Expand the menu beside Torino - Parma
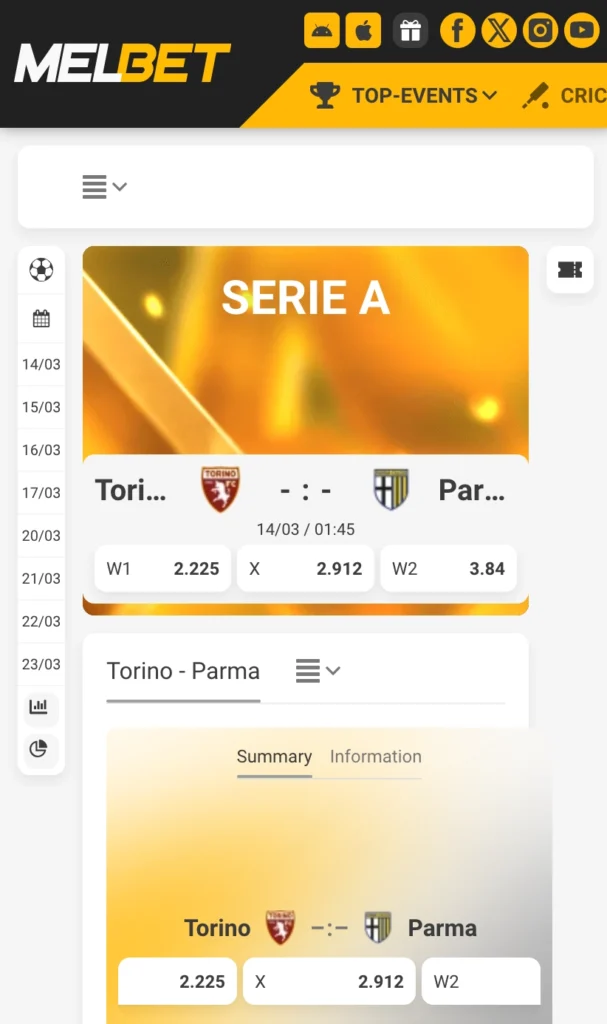Image resolution: width=607 pixels, height=1024 pixels. click(318, 671)
